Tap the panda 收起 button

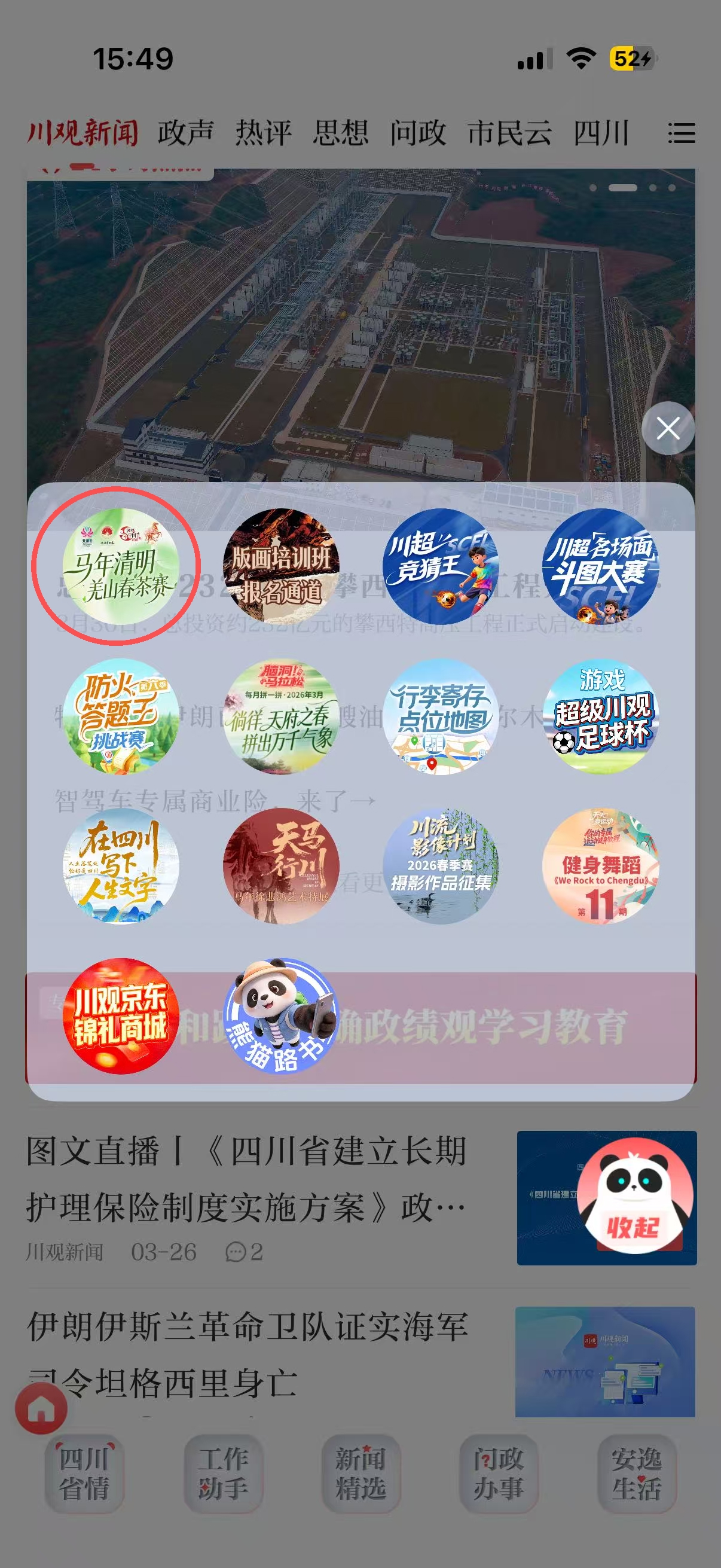click(x=634, y=1195)
